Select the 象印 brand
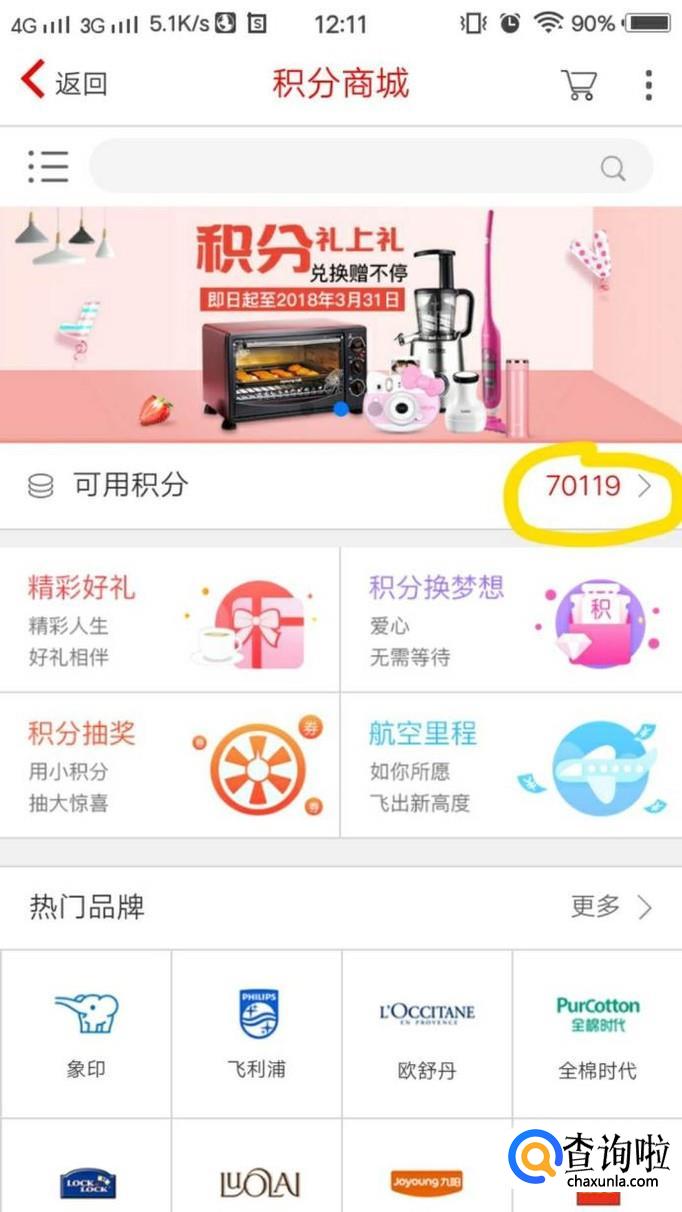This screenshot has width=682, height=1212. [x=86, y=1033]
